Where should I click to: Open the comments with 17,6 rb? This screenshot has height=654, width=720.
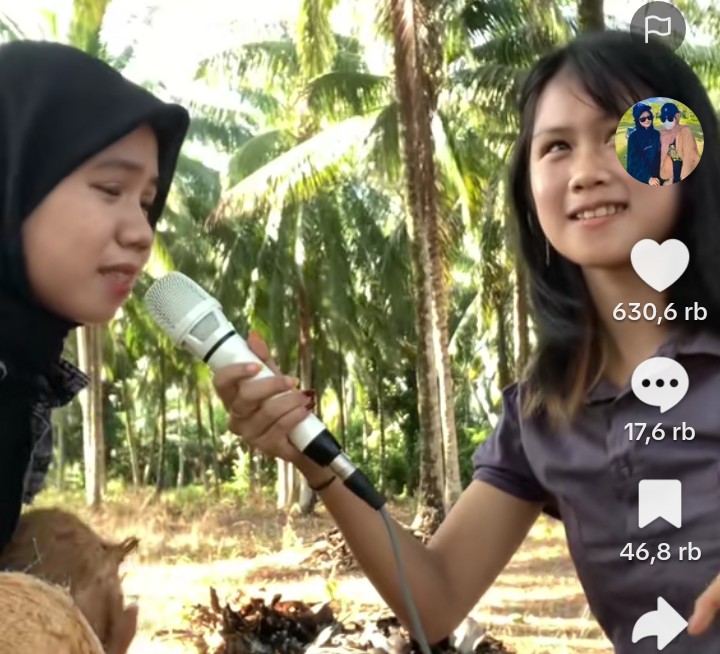point(659,385)
